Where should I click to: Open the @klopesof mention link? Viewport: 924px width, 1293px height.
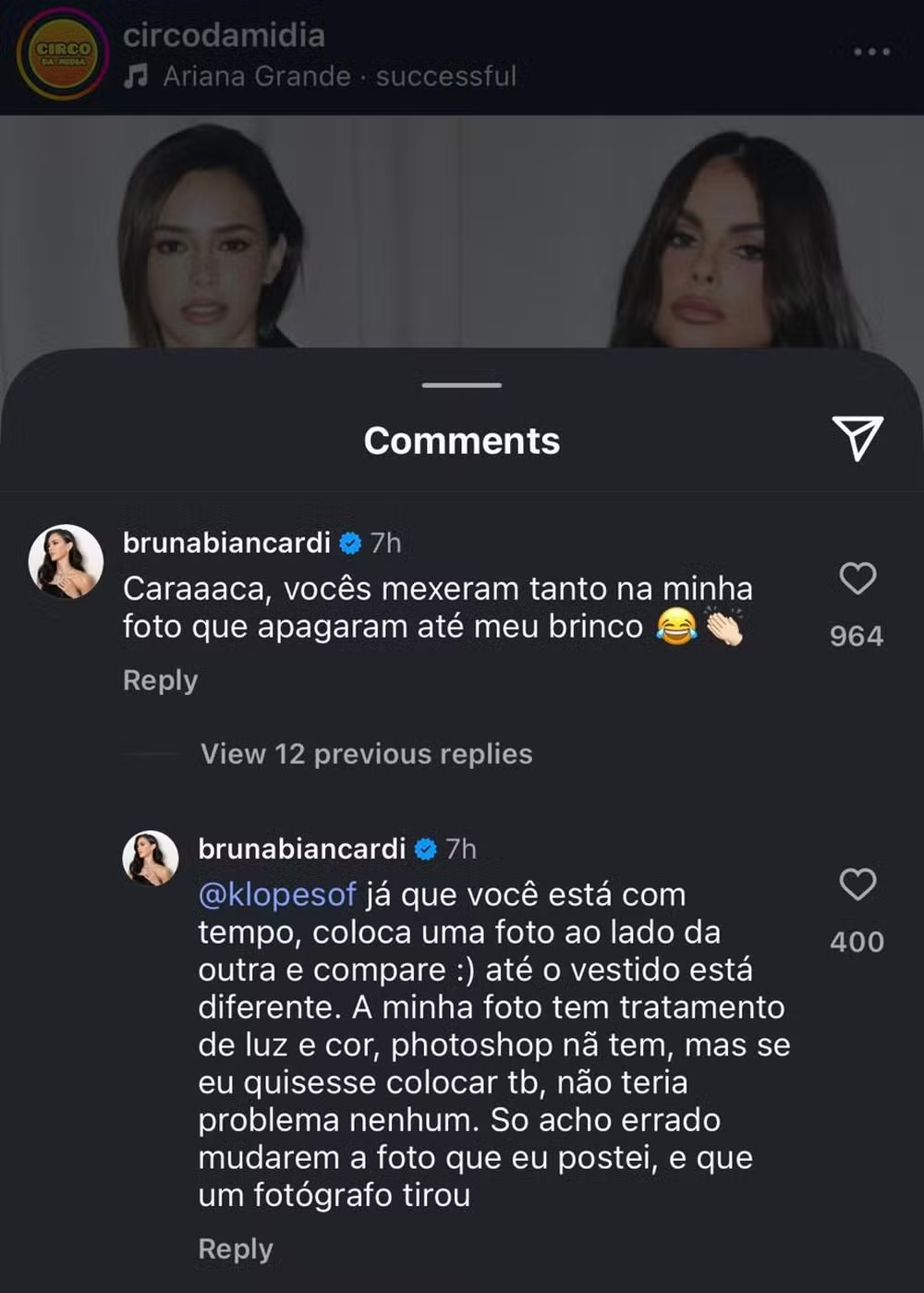click(277, 895)
